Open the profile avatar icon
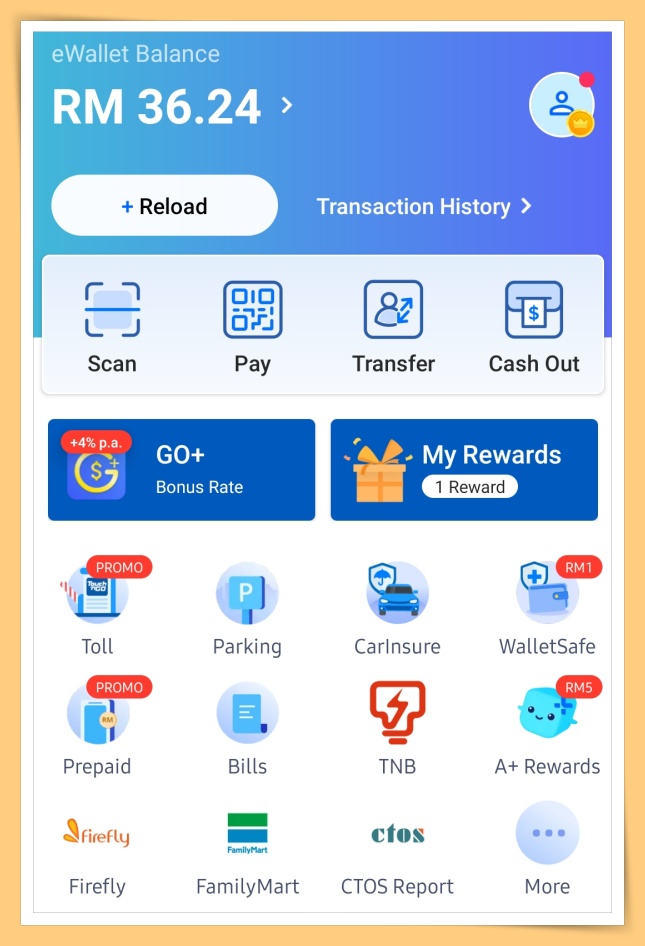Viewport: 645px width, 946px height. [561, 105]
